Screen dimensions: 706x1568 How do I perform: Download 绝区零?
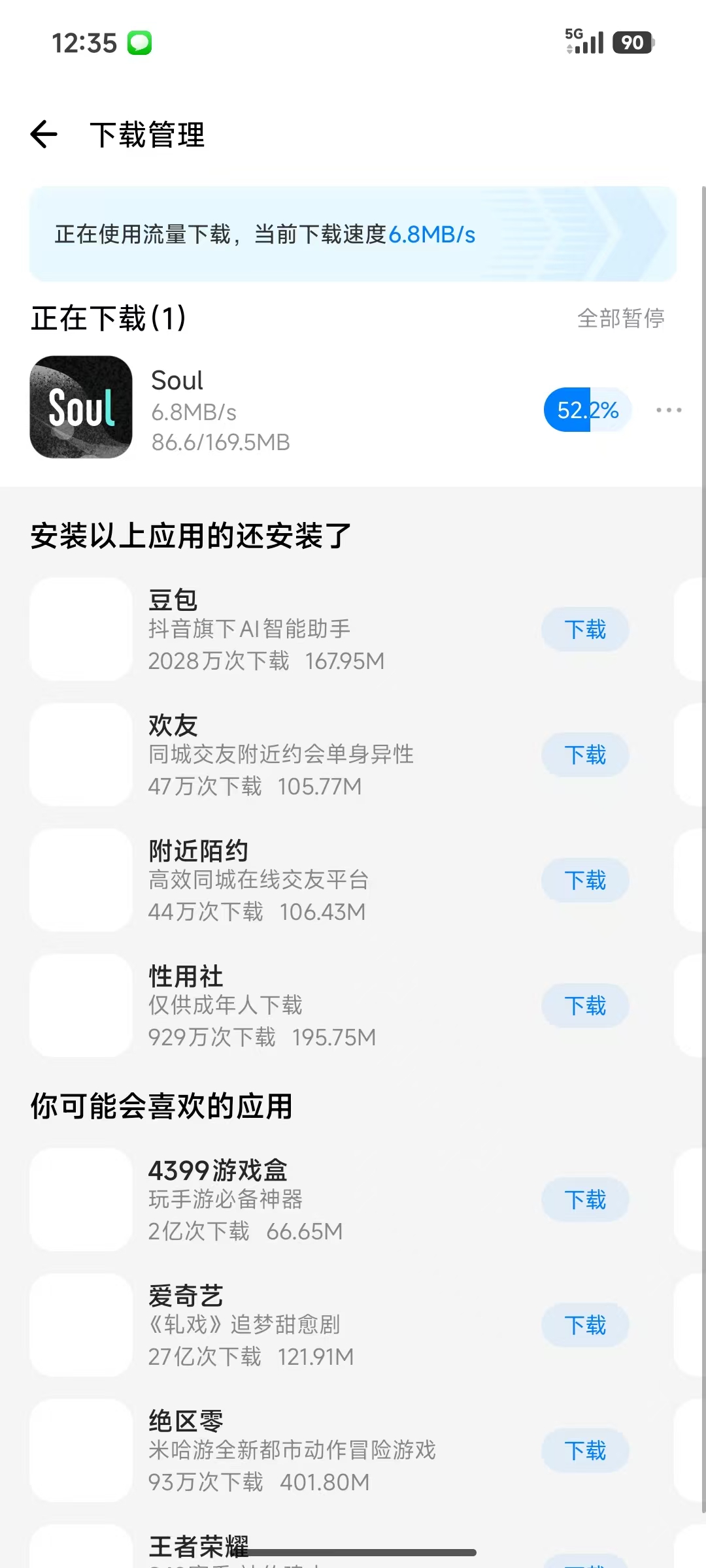tap(585, 1451)
